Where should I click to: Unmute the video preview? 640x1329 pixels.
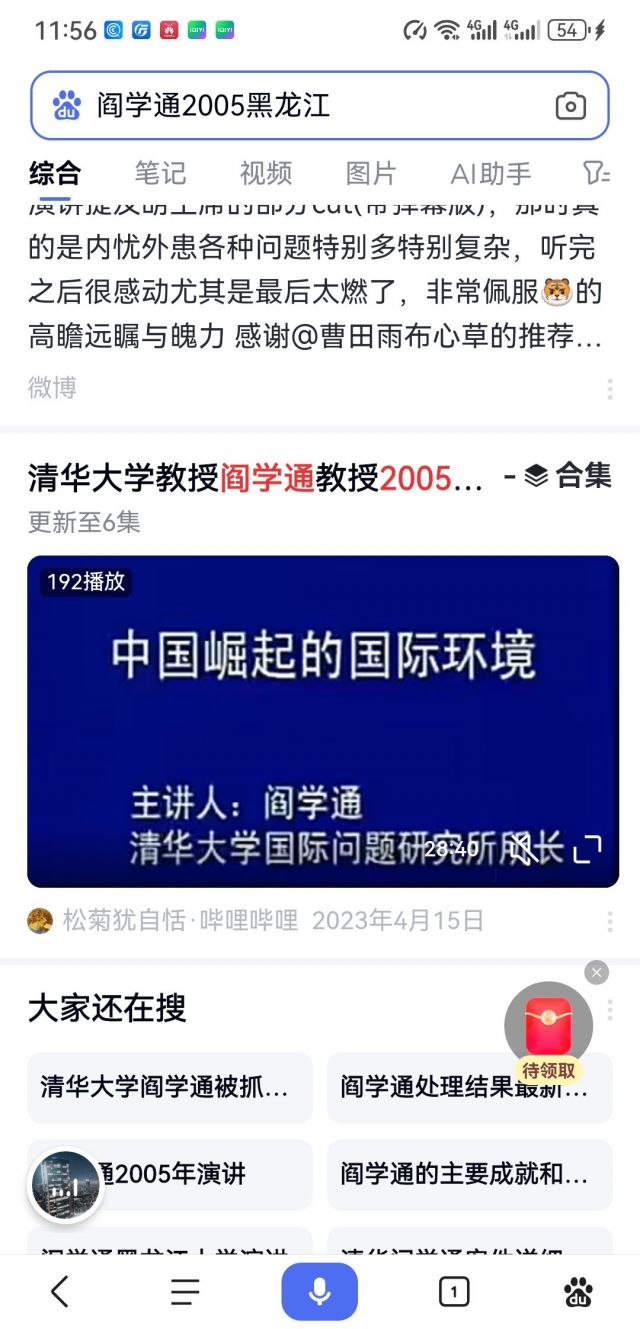tap(523, 850)
